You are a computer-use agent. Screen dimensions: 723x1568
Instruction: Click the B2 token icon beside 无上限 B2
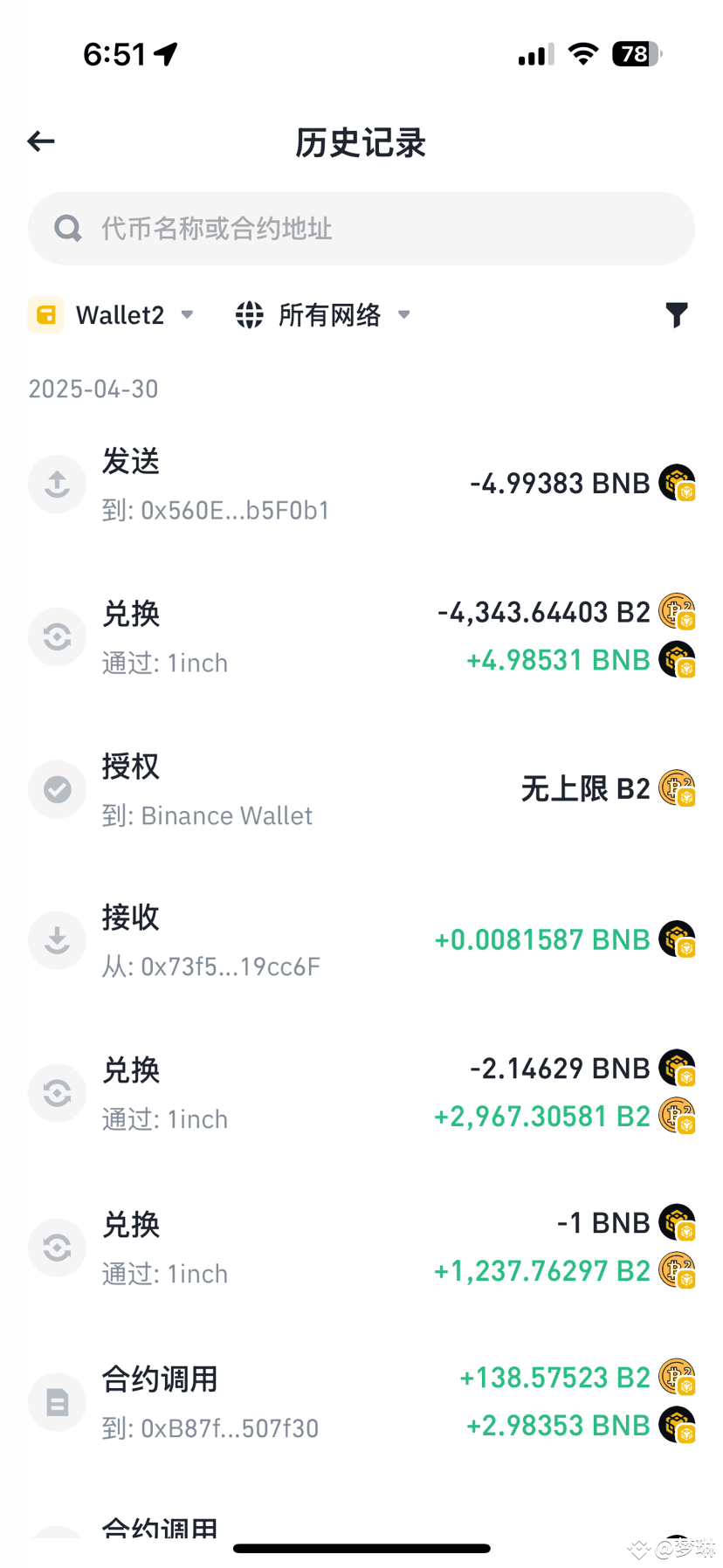pos(677,787)
